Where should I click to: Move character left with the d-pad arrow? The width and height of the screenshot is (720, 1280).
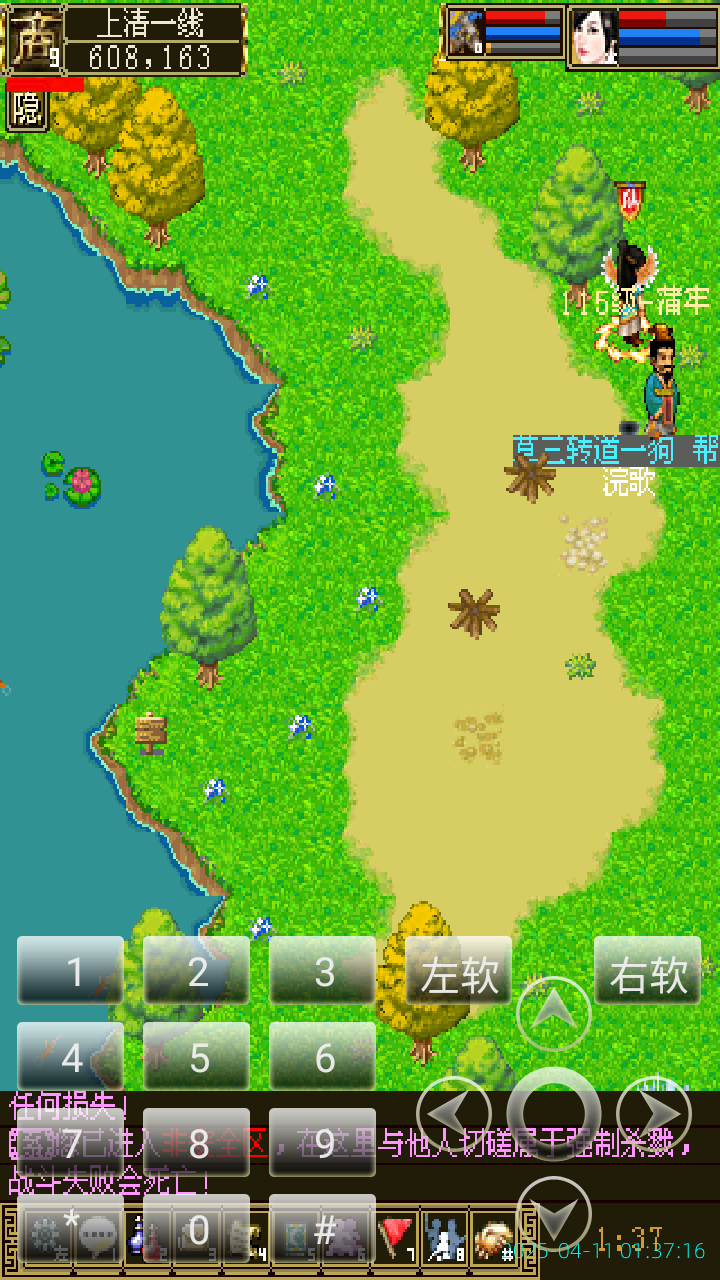[x=453, y=1113]
